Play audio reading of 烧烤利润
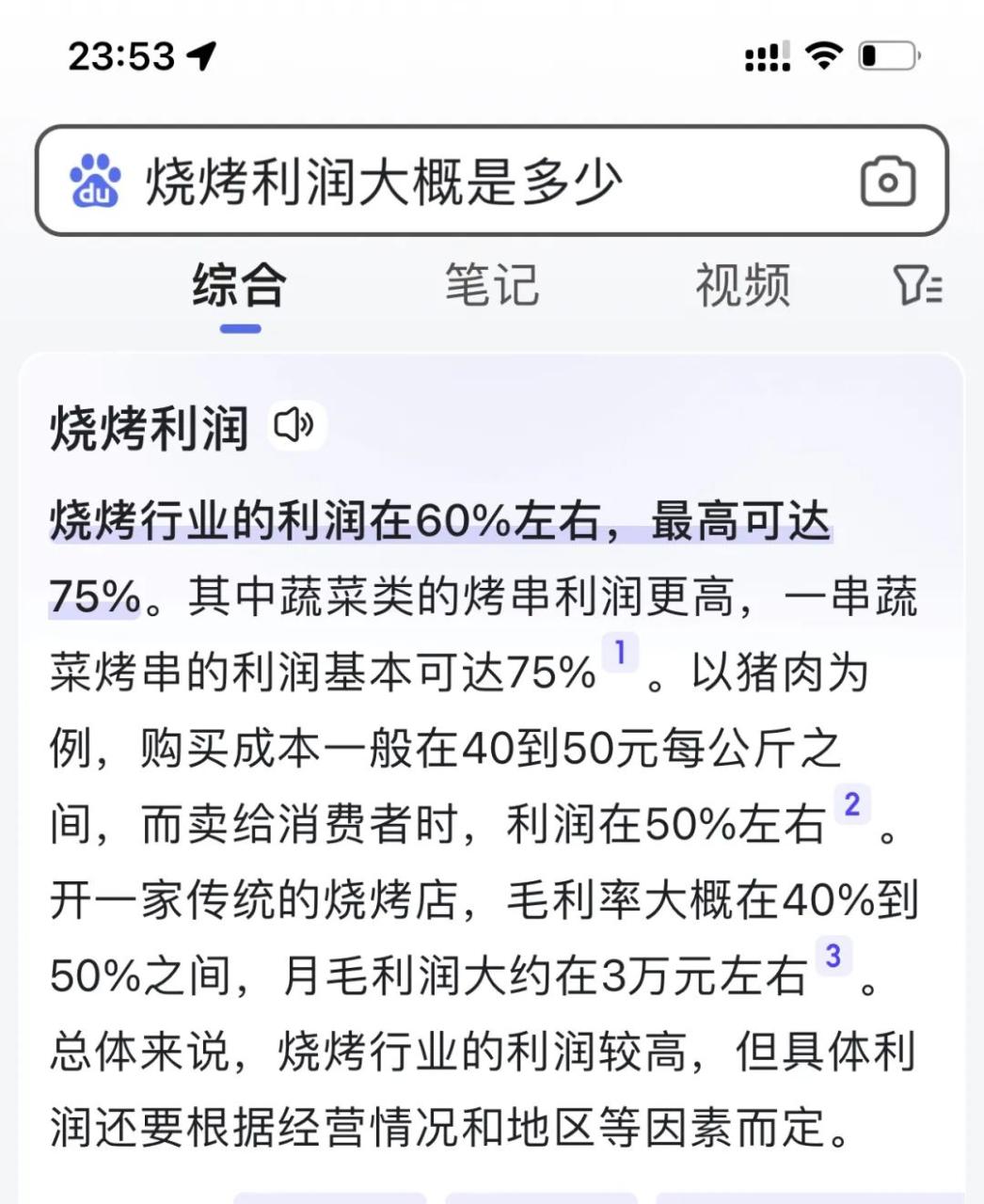The height and width of the screenshot is (1204, 984). [x=294, y=426]
